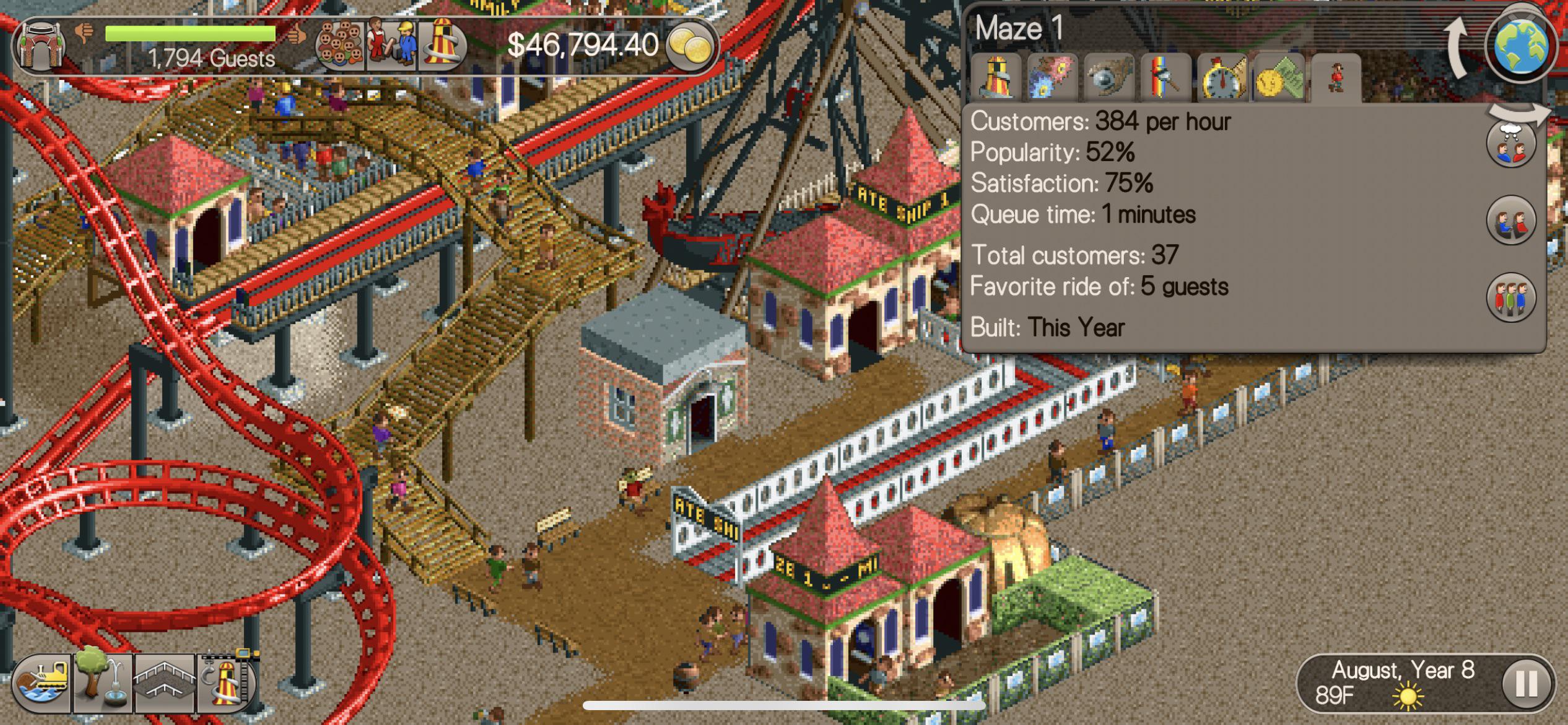Show guests' thoughts about this ride
Viewport: 1568px width, 725px height.
[1510, 144]
